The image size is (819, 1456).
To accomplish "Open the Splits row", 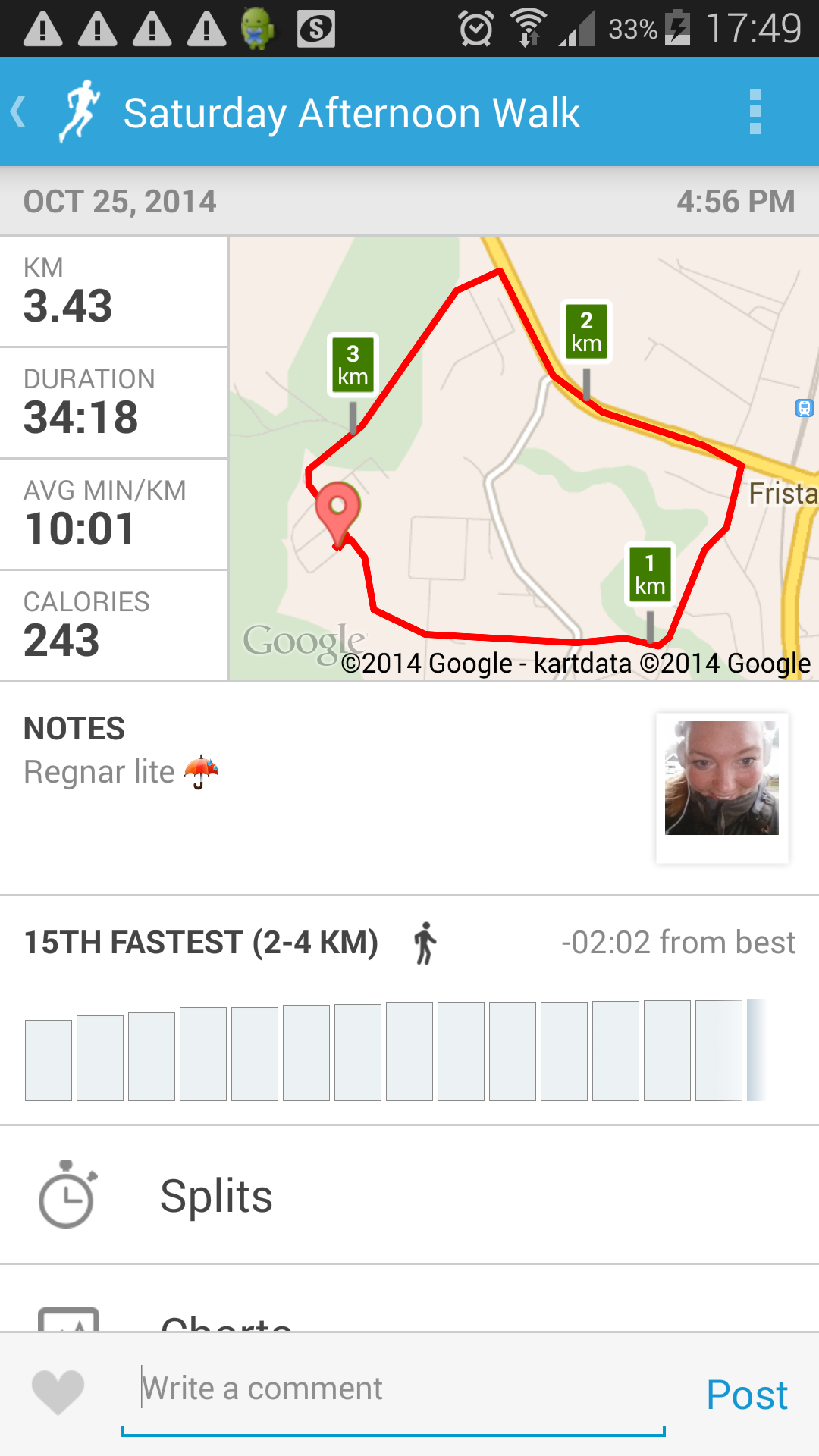I will [409, 1195].
